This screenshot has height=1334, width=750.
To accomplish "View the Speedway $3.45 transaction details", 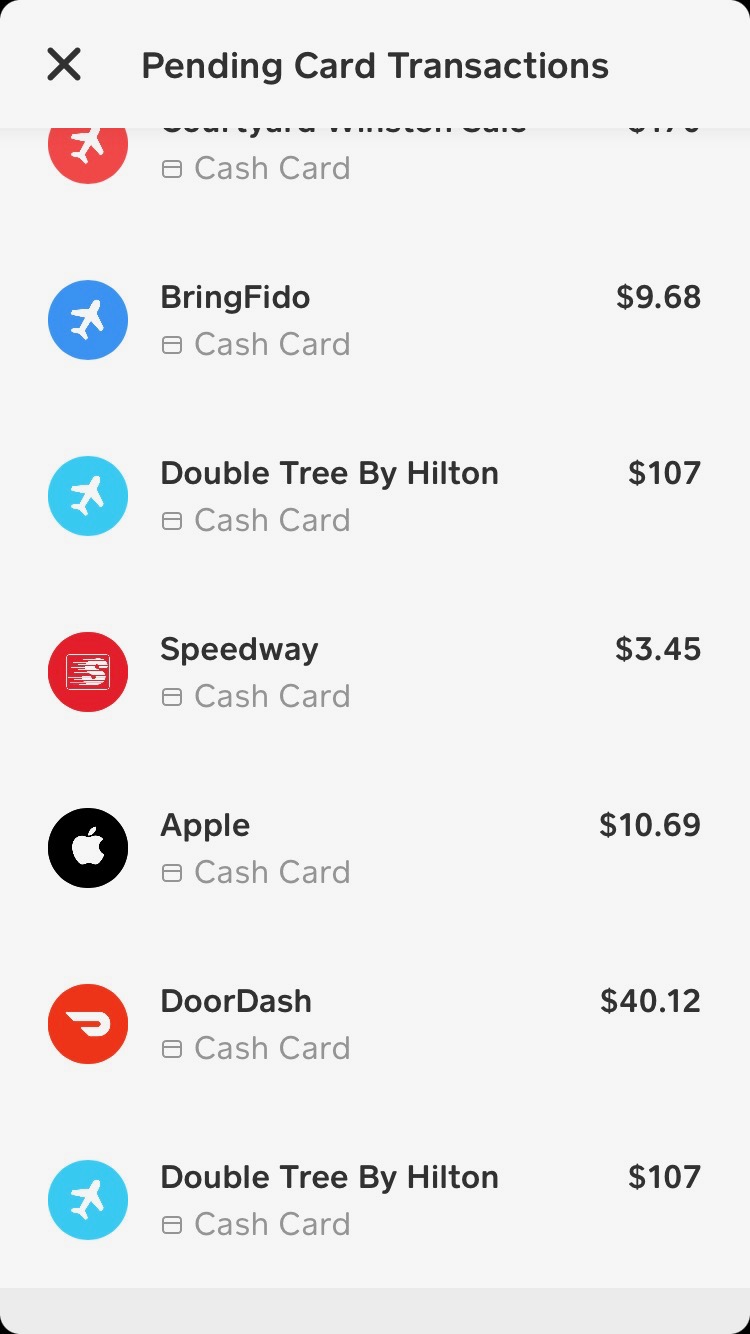I will click(374, 672).
